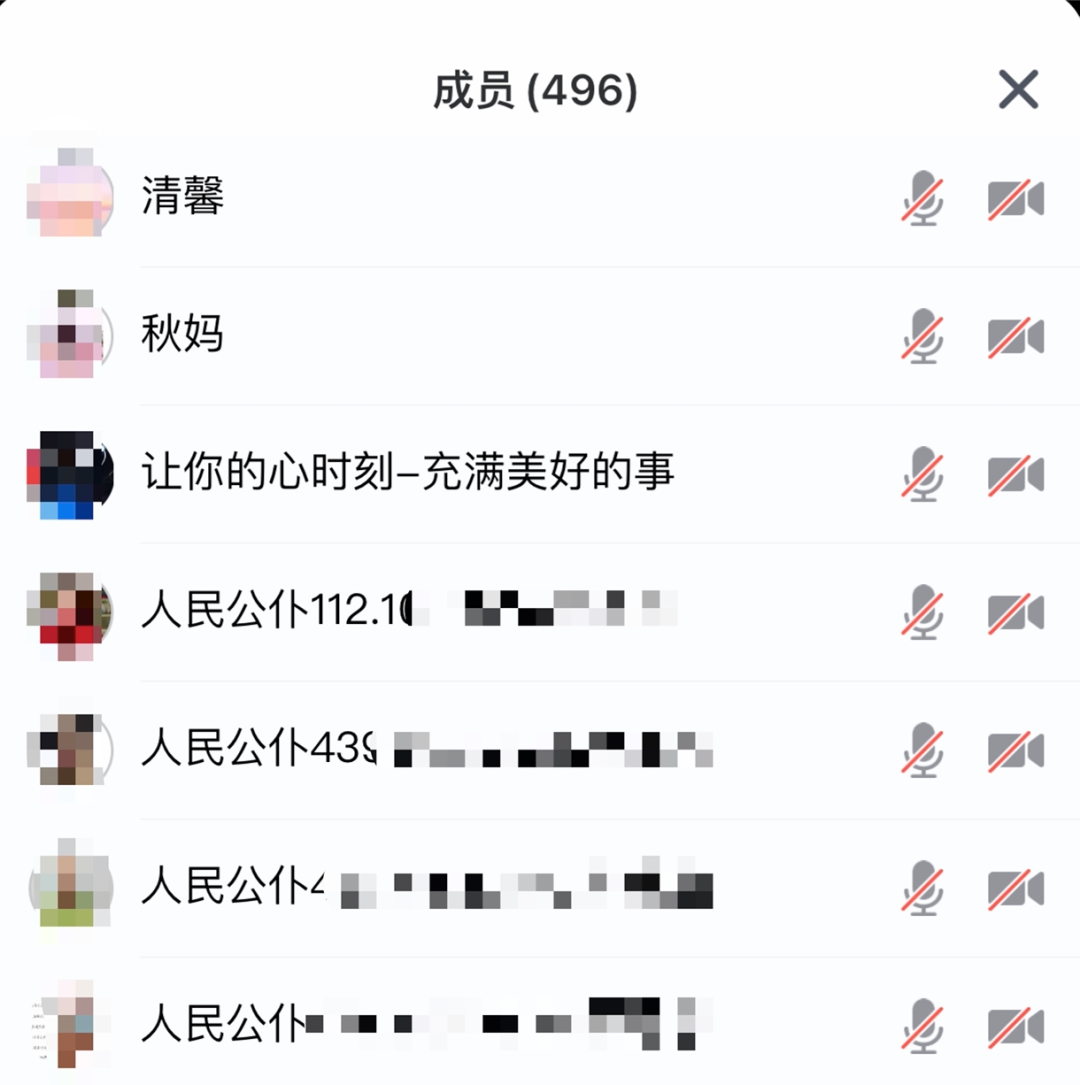Image resolution: width=1080 pixels, height=1085 pixels.
Task: Select member 秋妈 in the list
Action: pos(182,335)
